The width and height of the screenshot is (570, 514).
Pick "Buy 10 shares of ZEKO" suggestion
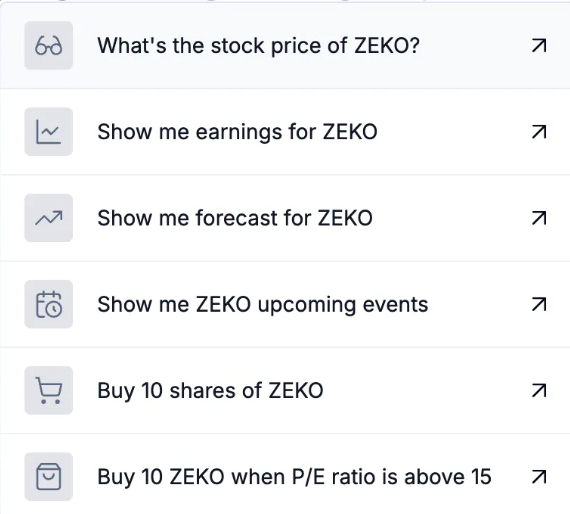[x=285, y=390]
